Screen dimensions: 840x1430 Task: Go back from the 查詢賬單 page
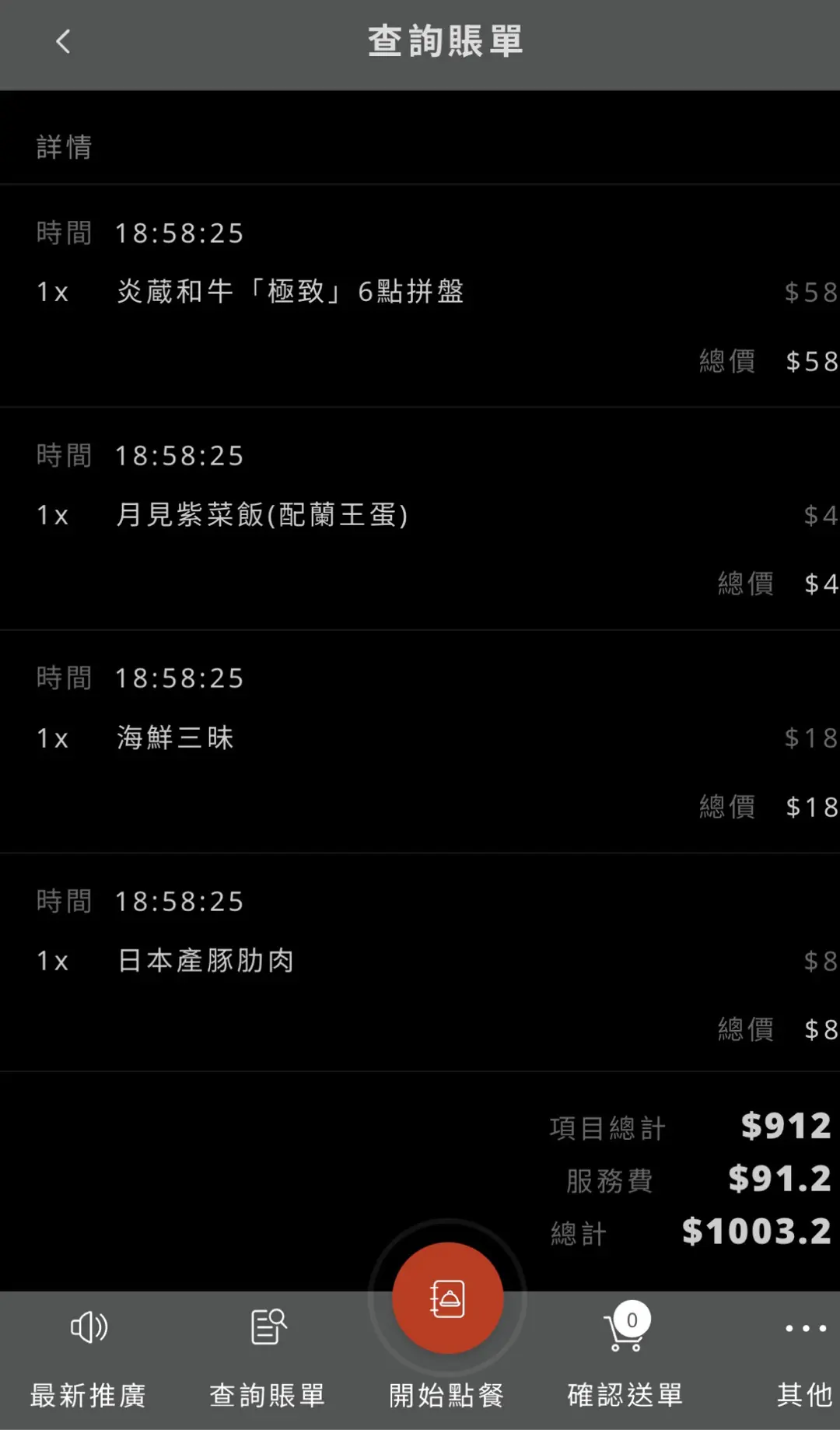coord(63,42)
